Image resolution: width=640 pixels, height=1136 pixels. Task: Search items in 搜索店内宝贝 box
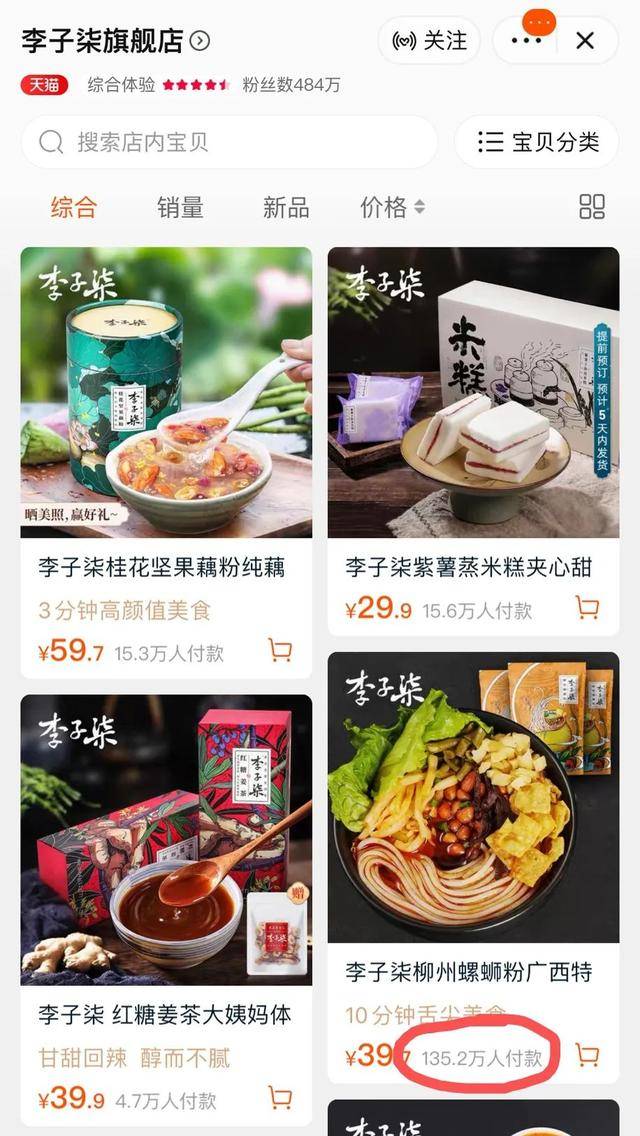(x=228, y=142)
